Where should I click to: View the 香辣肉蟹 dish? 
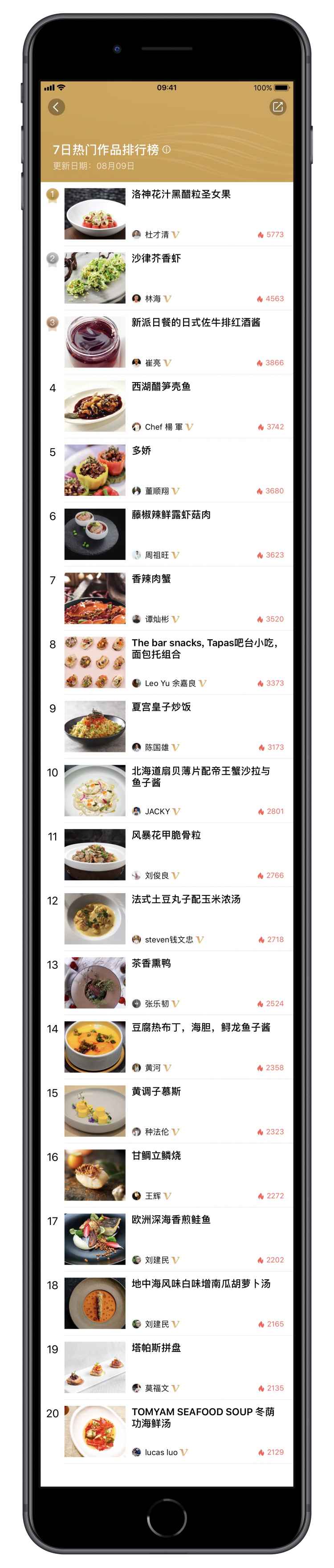pyautogui.click(x=151, y=579)
